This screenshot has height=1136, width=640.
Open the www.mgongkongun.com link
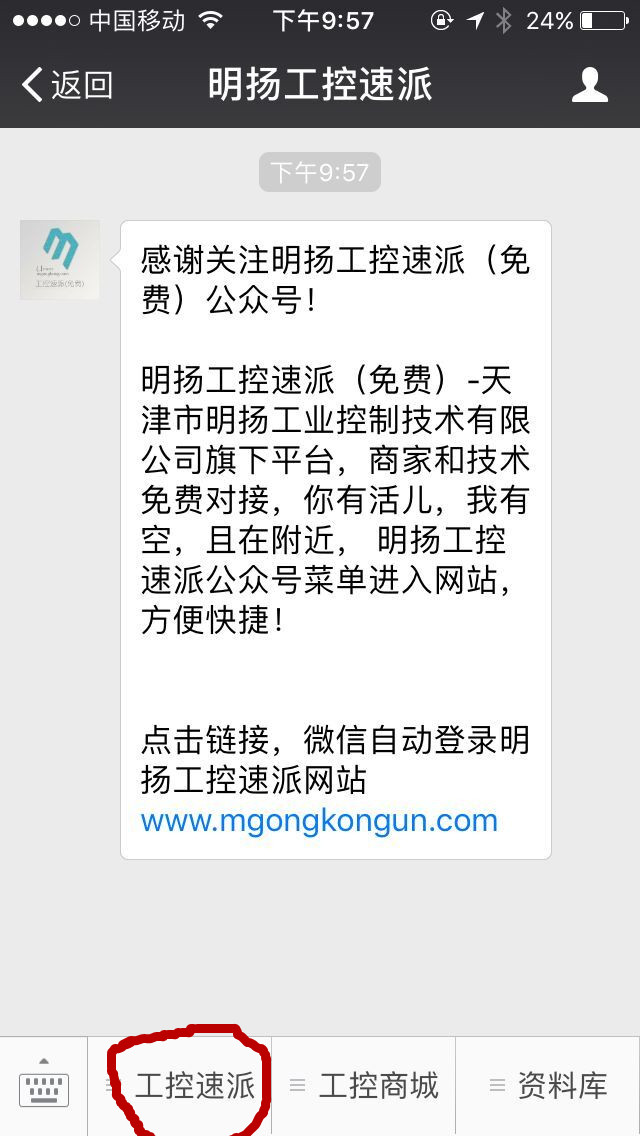(319, 821)
